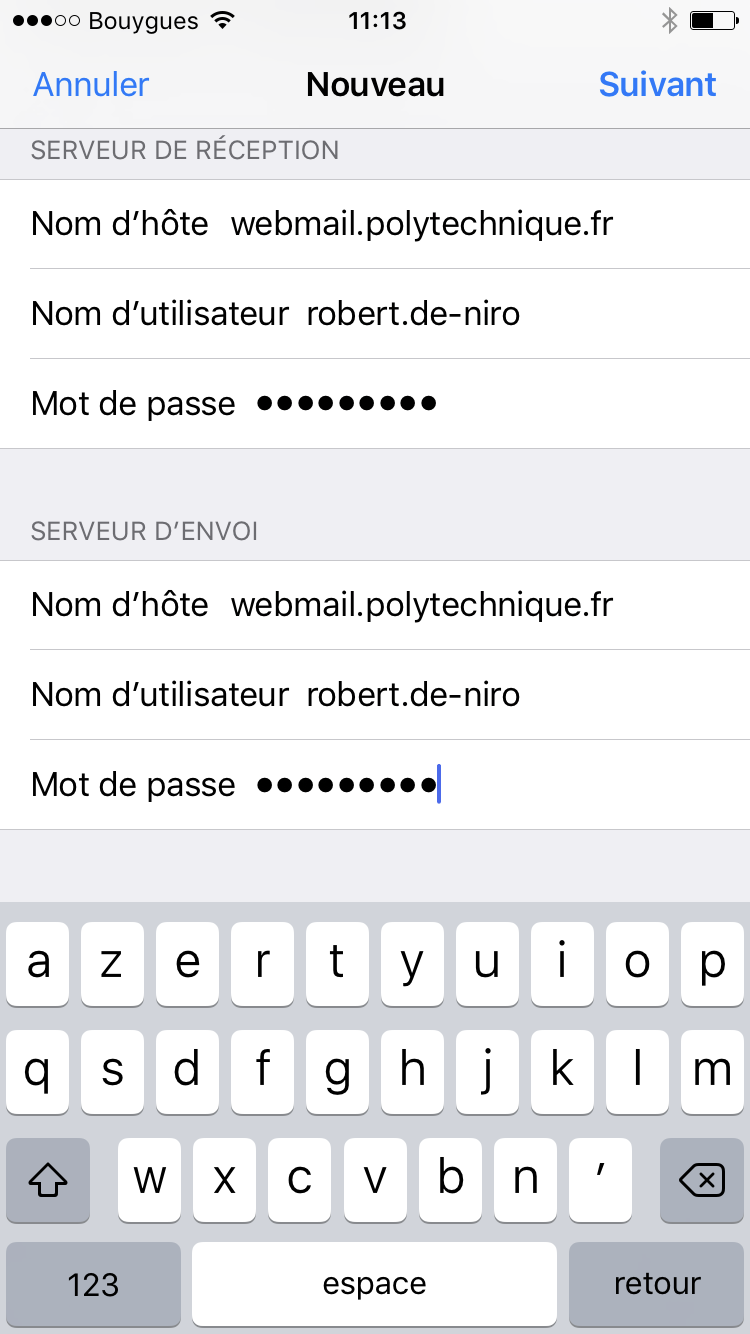Select the incoming server password field

coord(375,404)
